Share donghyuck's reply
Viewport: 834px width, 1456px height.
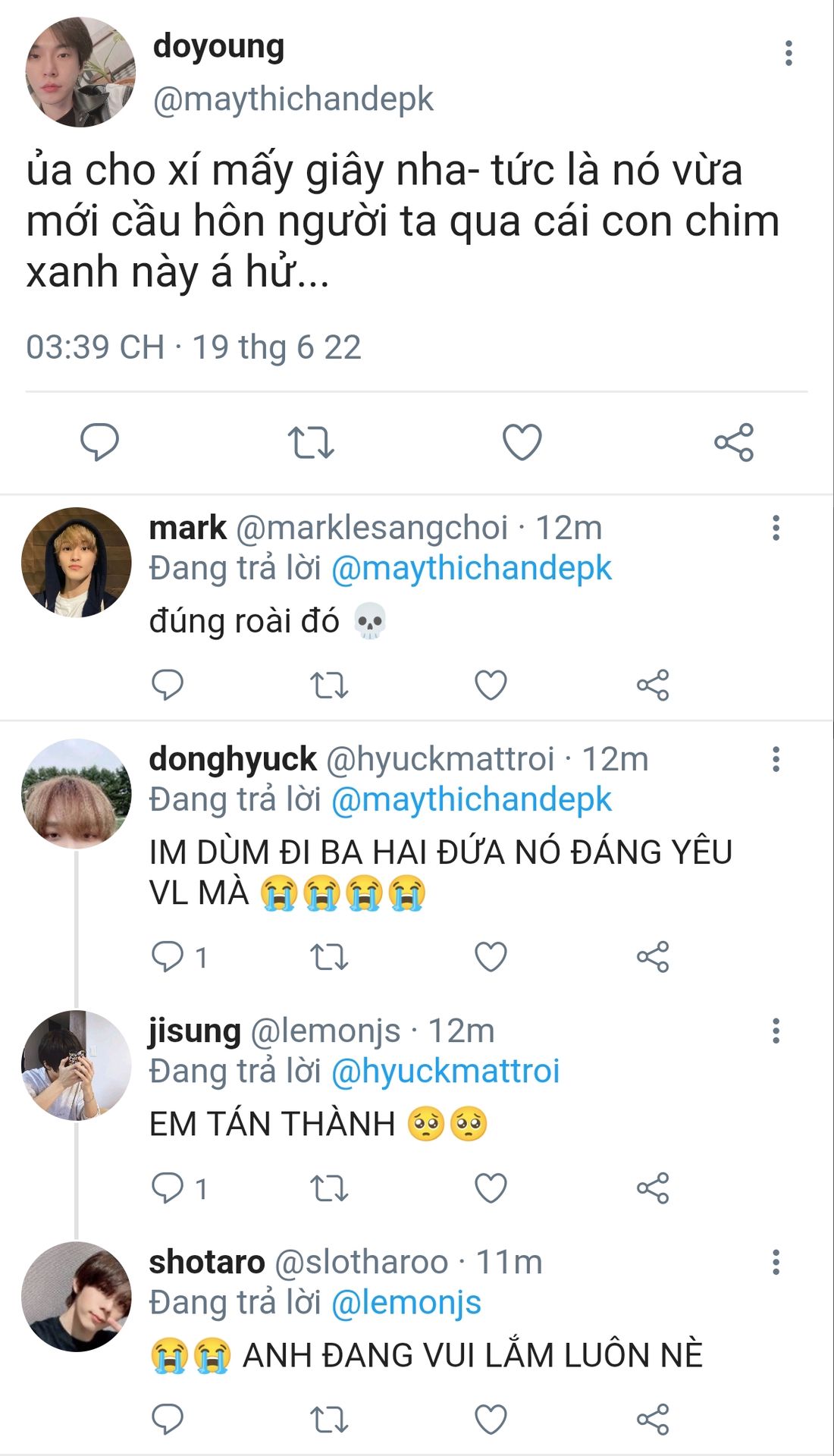[653, 957]
